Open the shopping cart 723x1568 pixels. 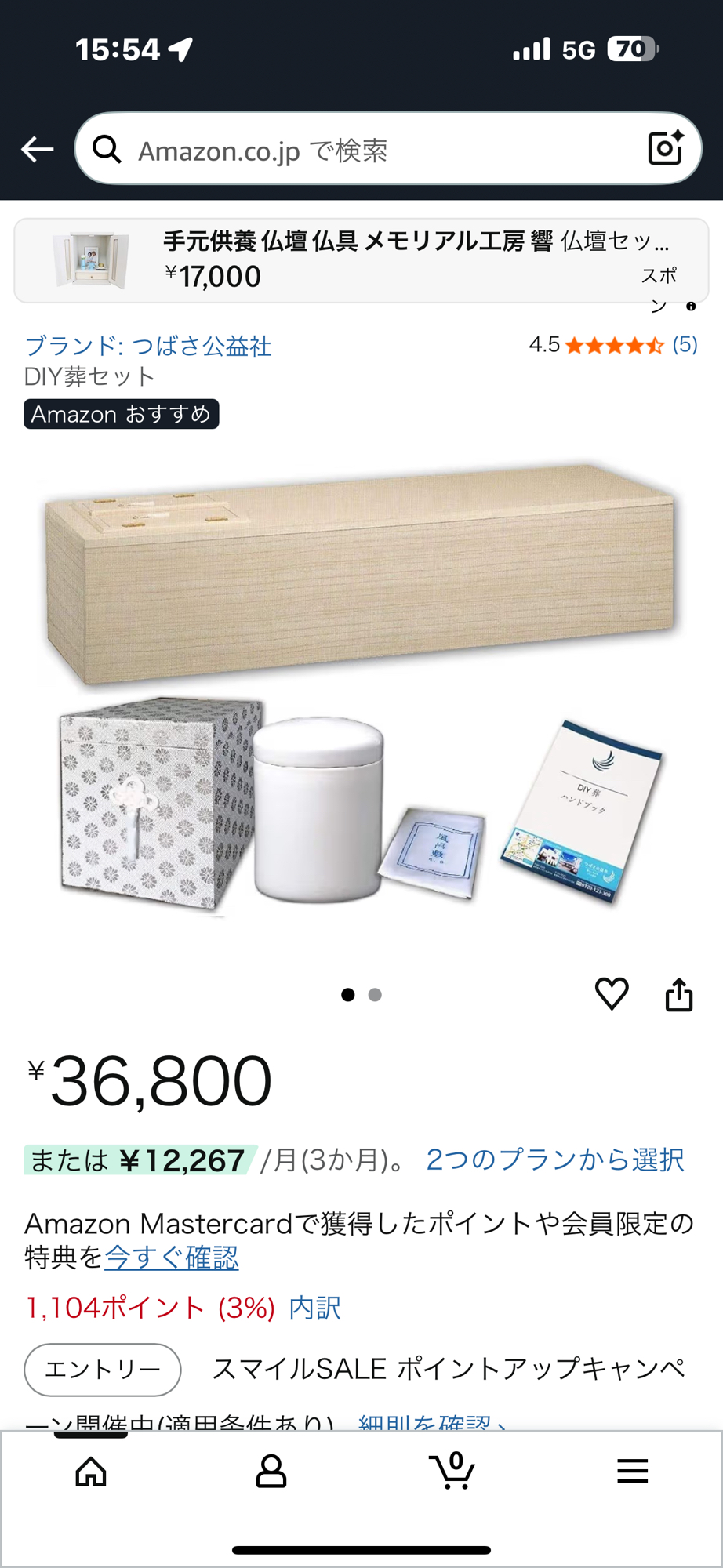point(452,1472)
